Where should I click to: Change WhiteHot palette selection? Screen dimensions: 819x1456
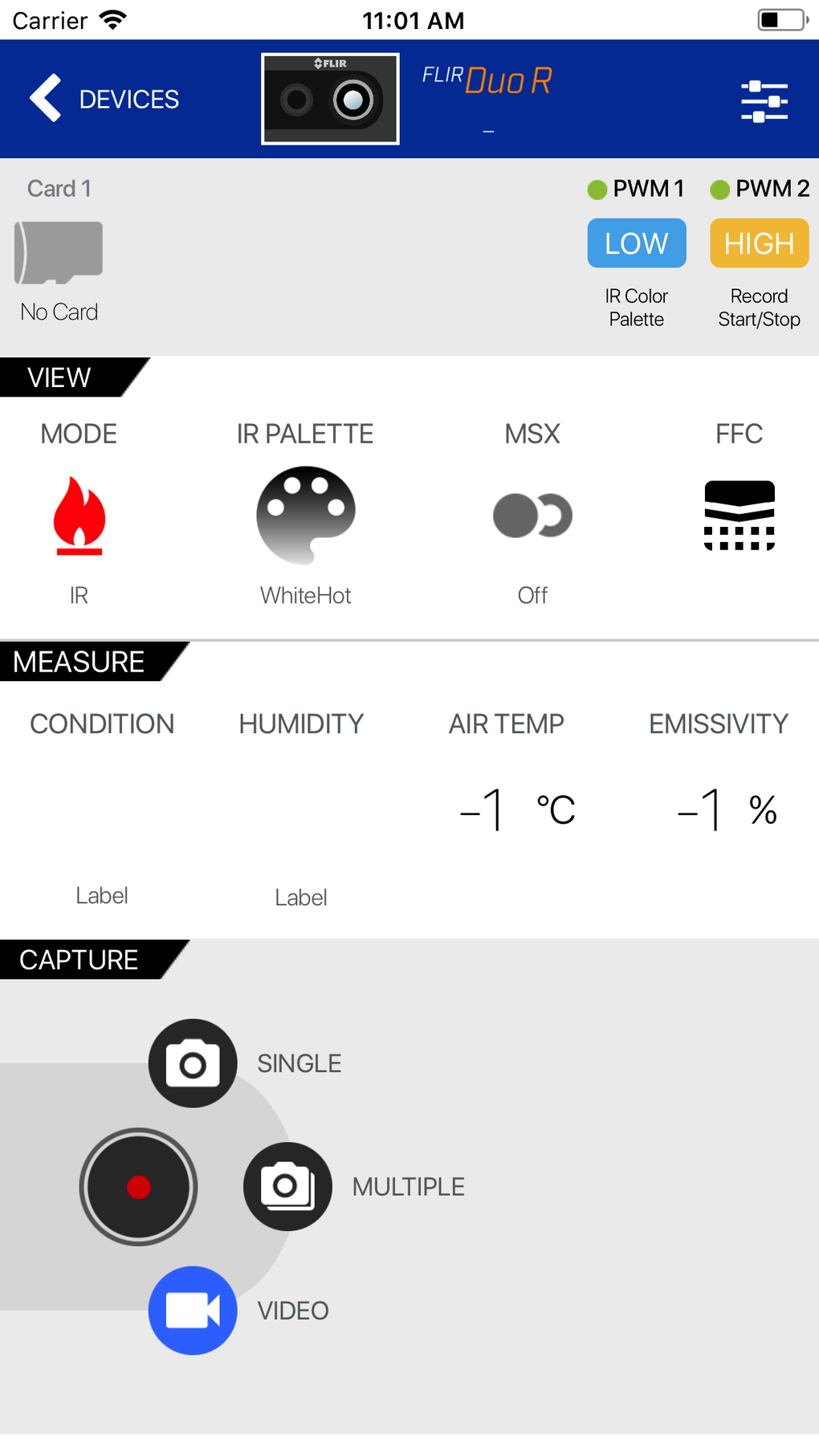pos(306,595)
